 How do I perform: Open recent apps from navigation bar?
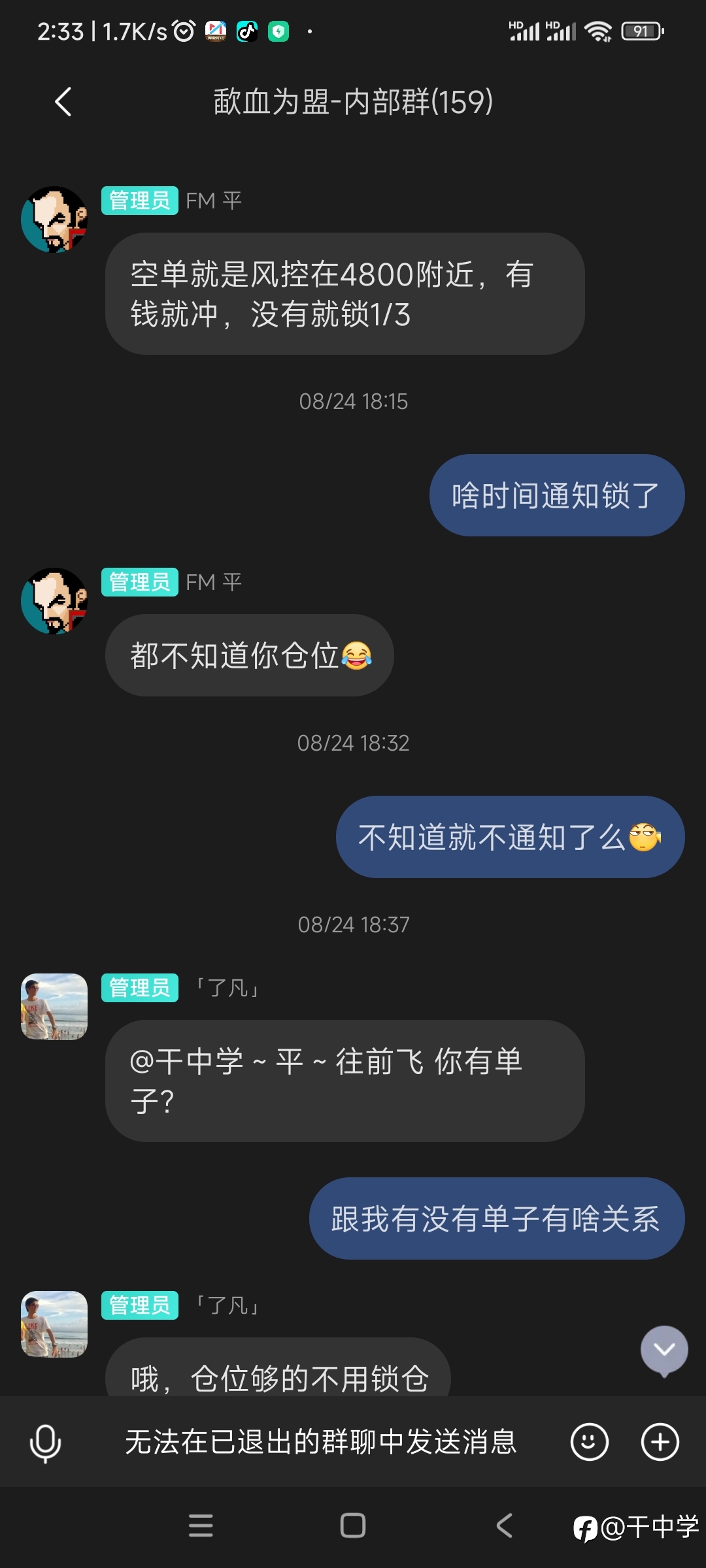201,1526
